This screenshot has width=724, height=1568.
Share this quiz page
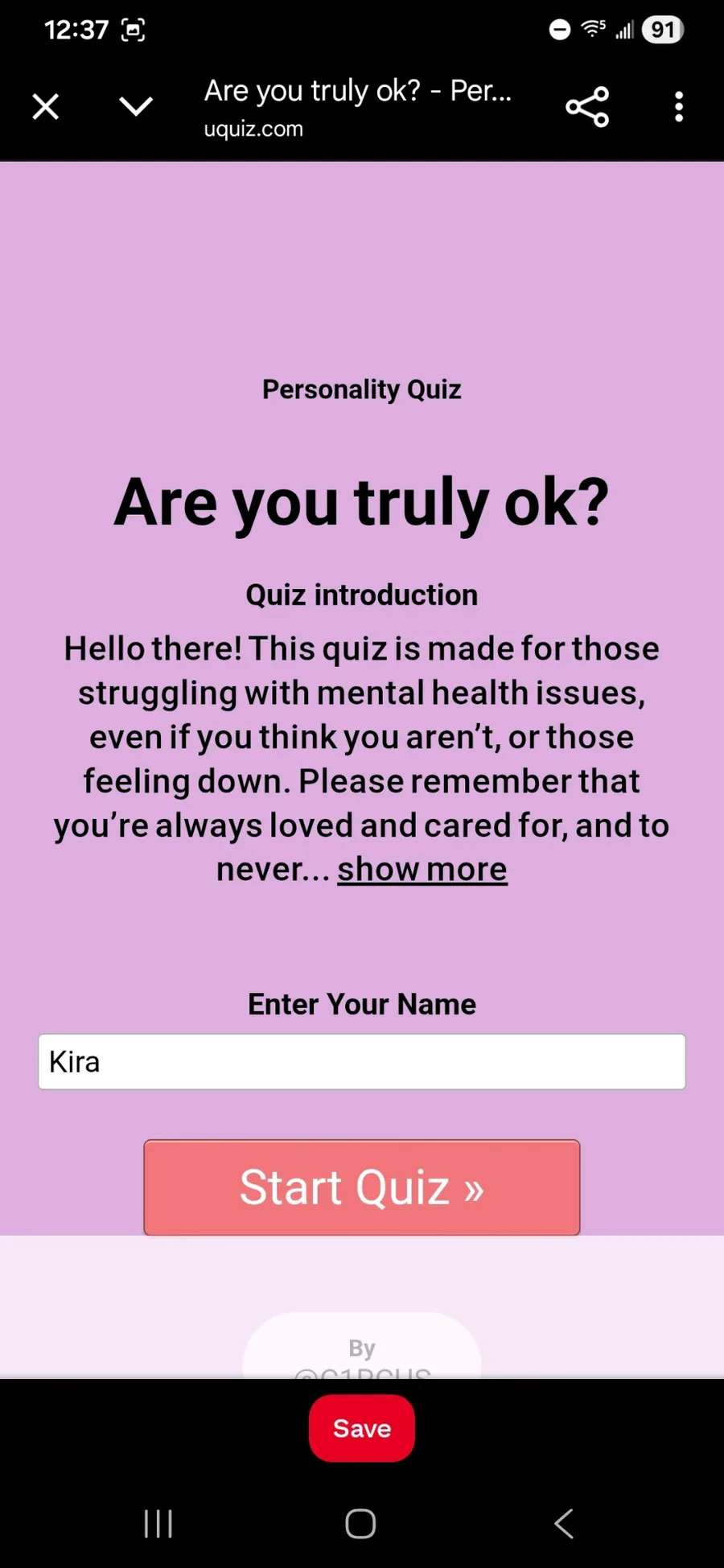point(587,107)
